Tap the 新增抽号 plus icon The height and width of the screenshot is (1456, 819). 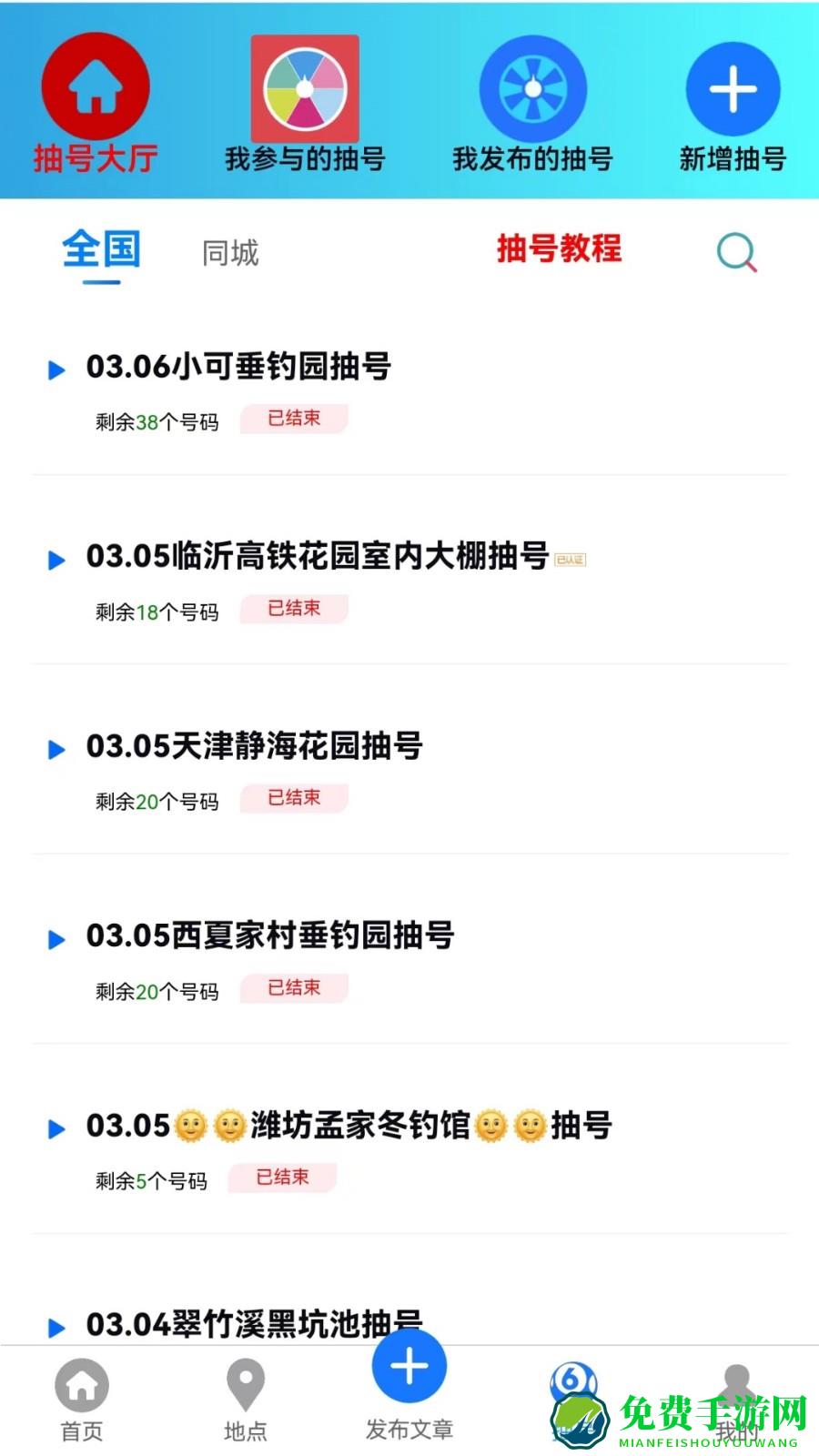click(x=733, y=88)
